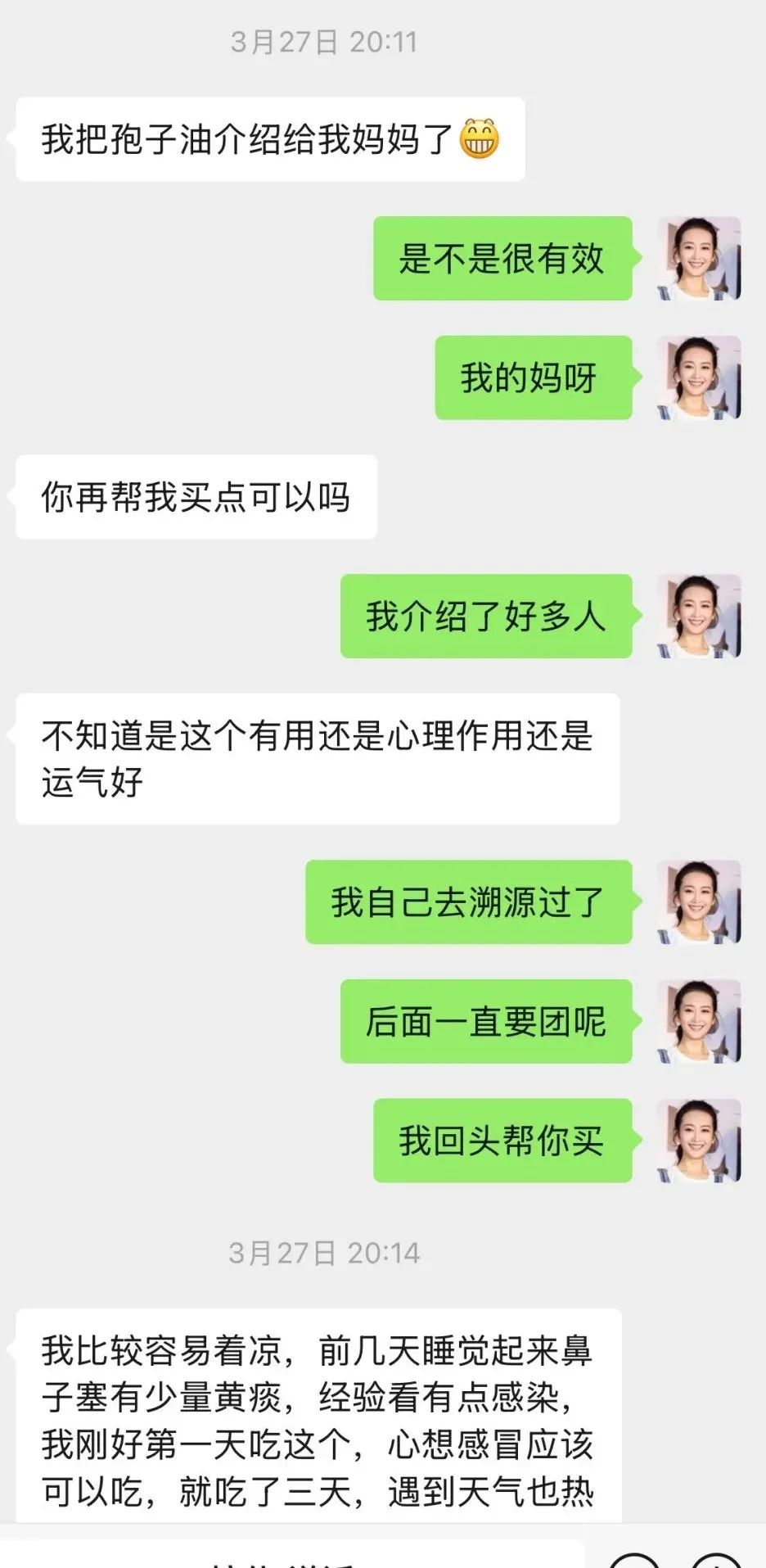Select the avatar beside "后面一直要团呢"
The image size is (766, 1568).
tap(699, 1022)
